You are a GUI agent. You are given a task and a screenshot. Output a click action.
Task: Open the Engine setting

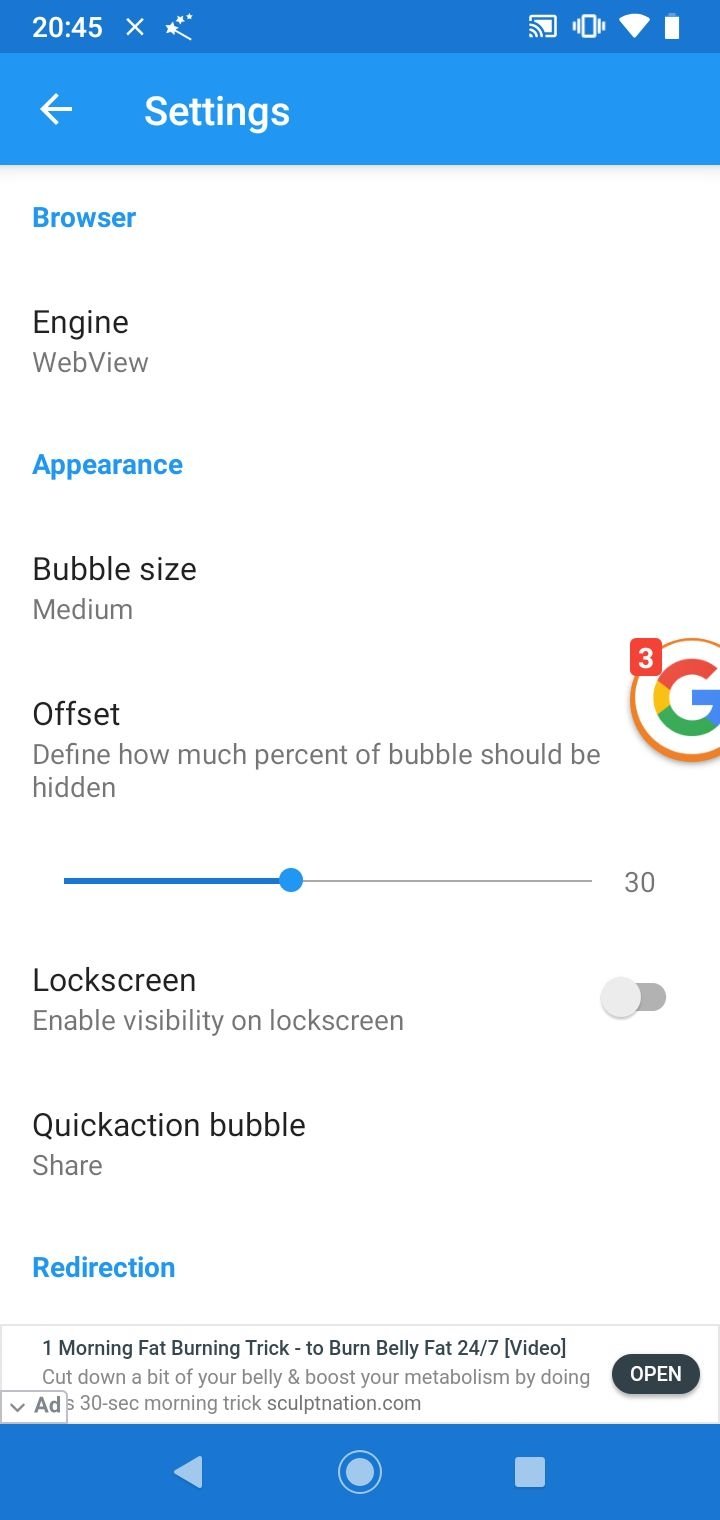[x=360, y=341]
